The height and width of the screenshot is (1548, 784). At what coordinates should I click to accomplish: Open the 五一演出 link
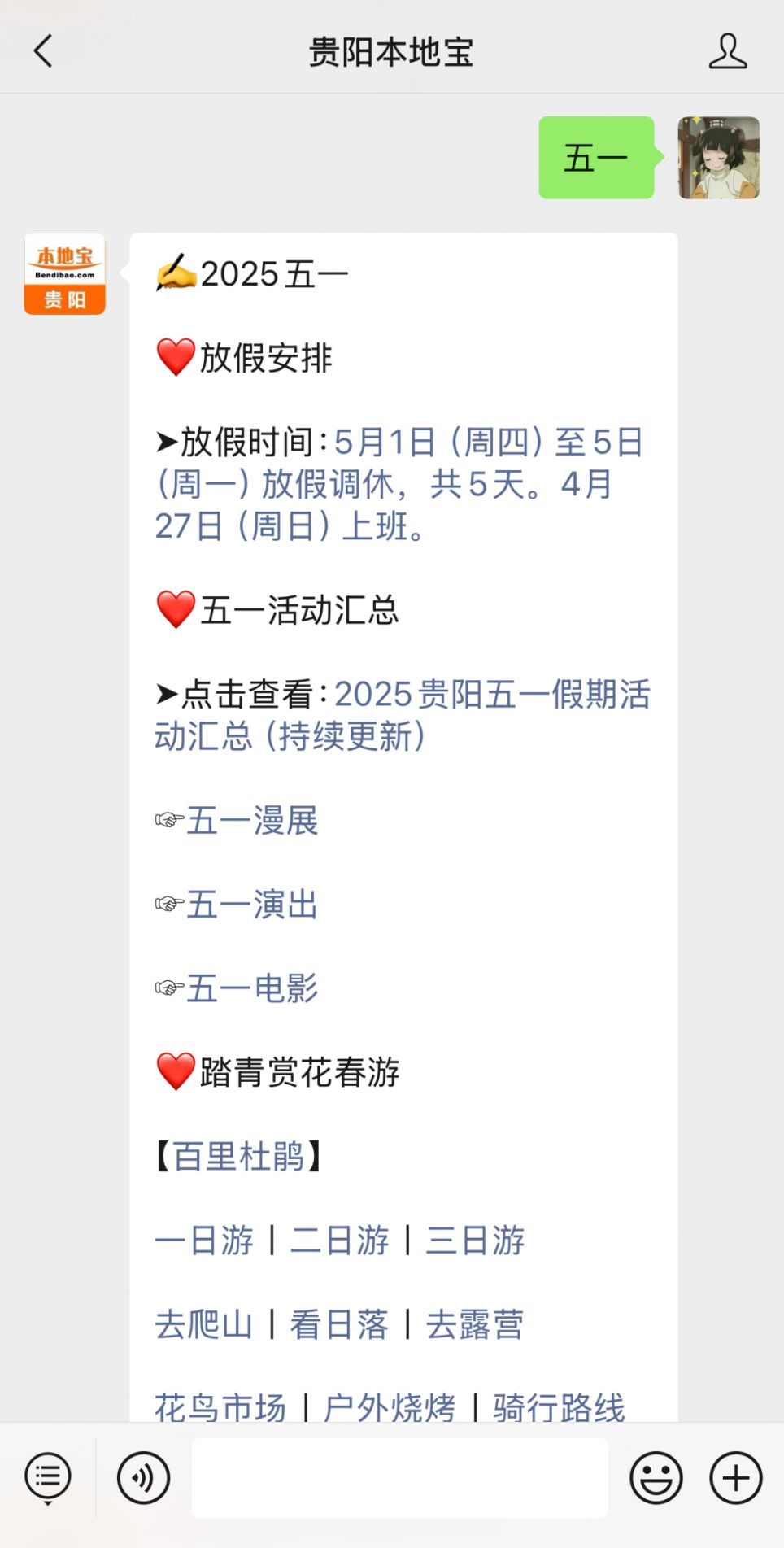coord(252,904)
